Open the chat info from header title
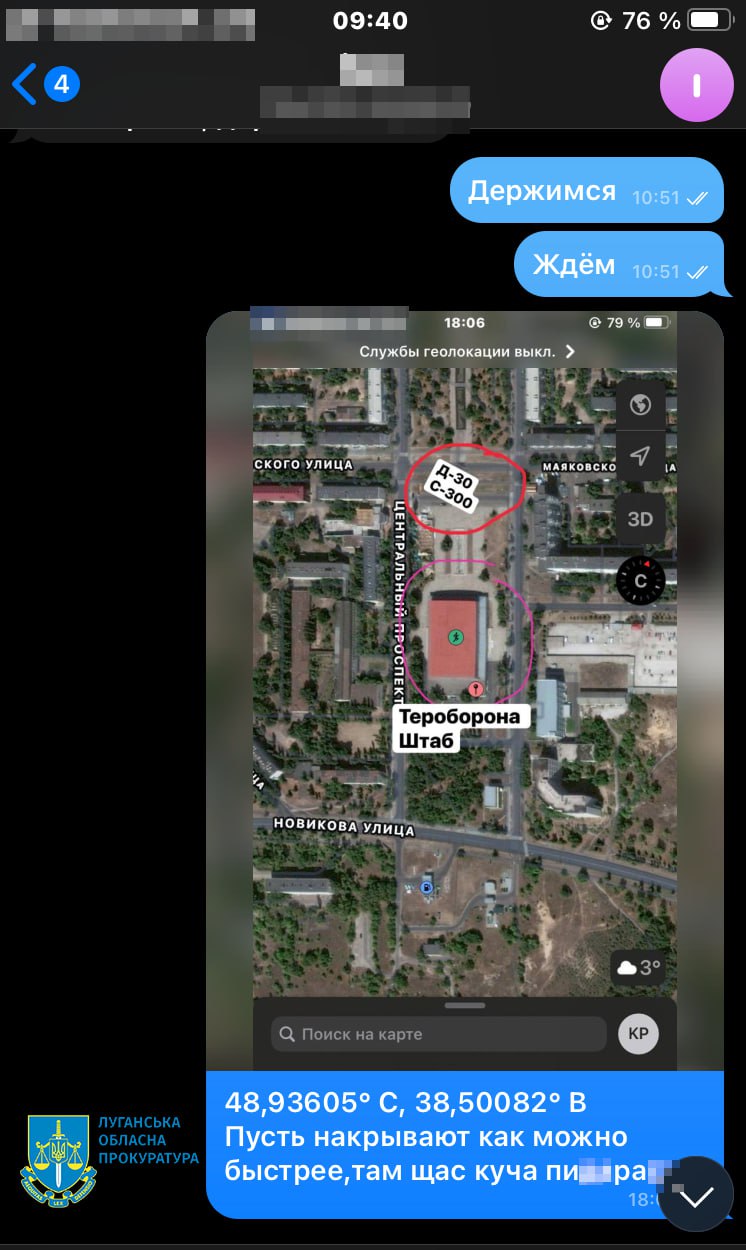This screenshot has width=746, height=1250. pos(370,86)
